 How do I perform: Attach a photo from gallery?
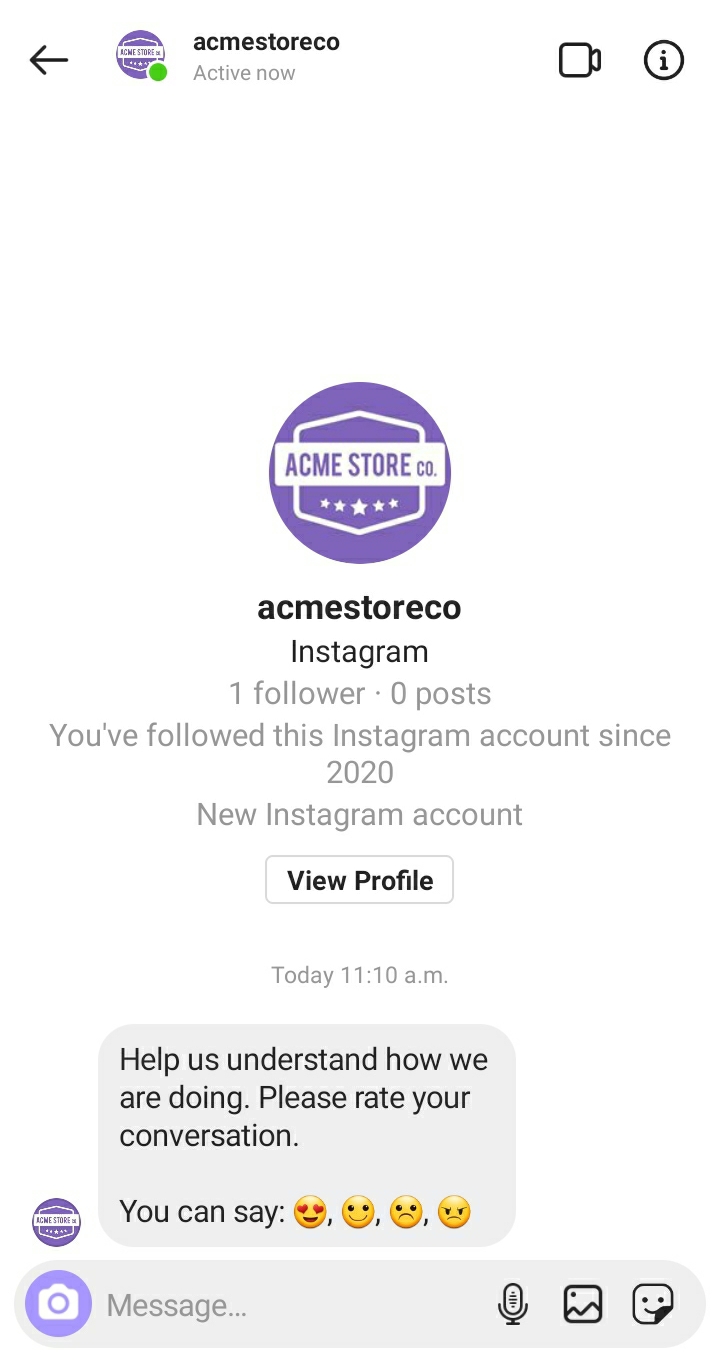(x=583, y=1304)
